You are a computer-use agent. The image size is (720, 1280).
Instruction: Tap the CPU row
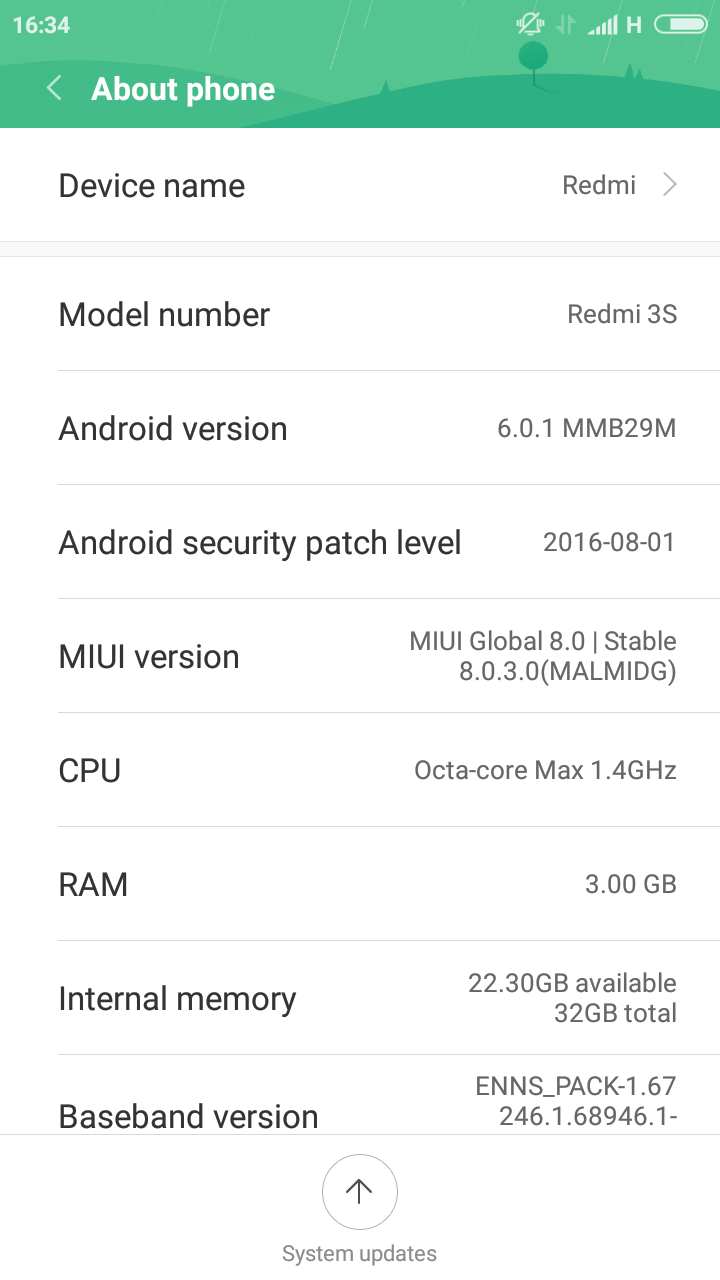coord(360,770)
